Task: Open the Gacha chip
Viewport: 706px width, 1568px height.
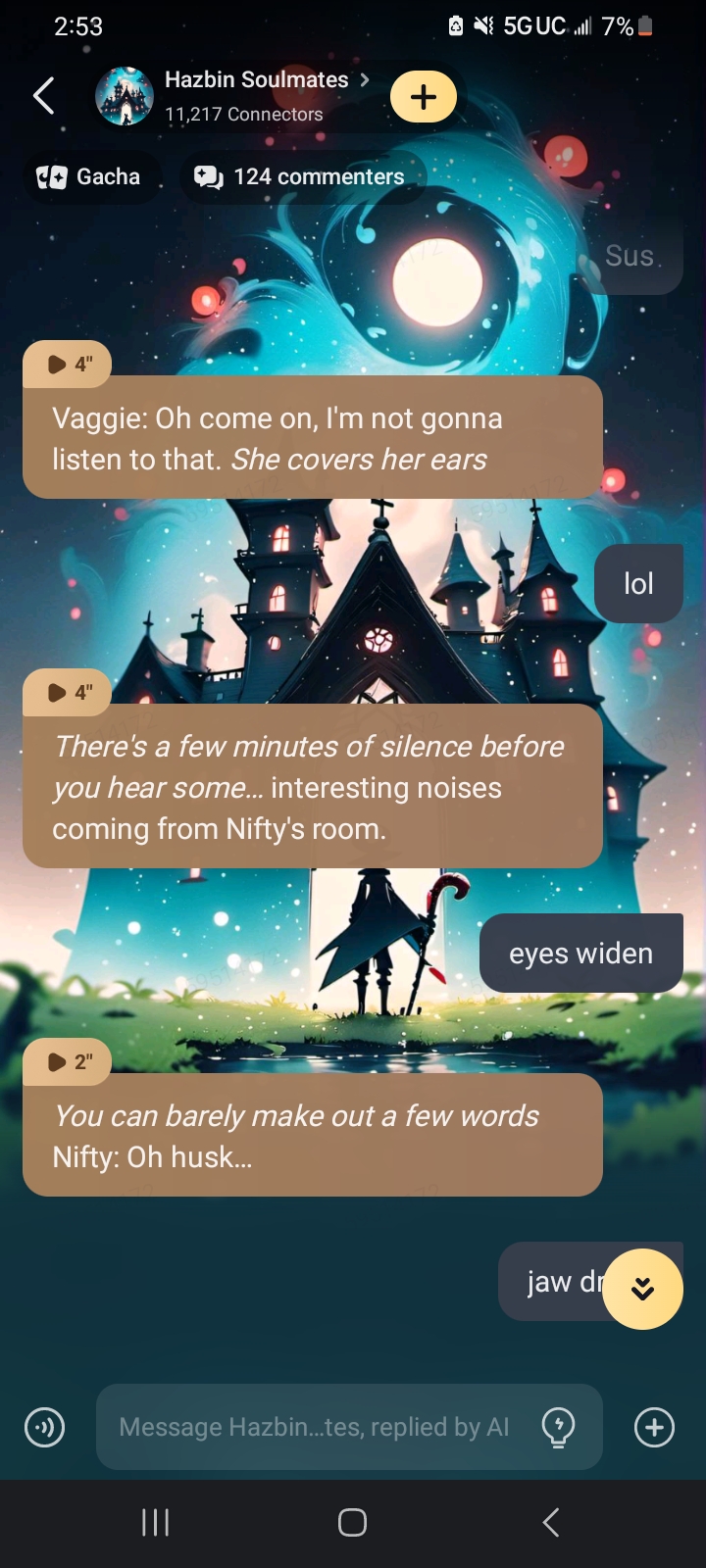Action: (90, 177)
